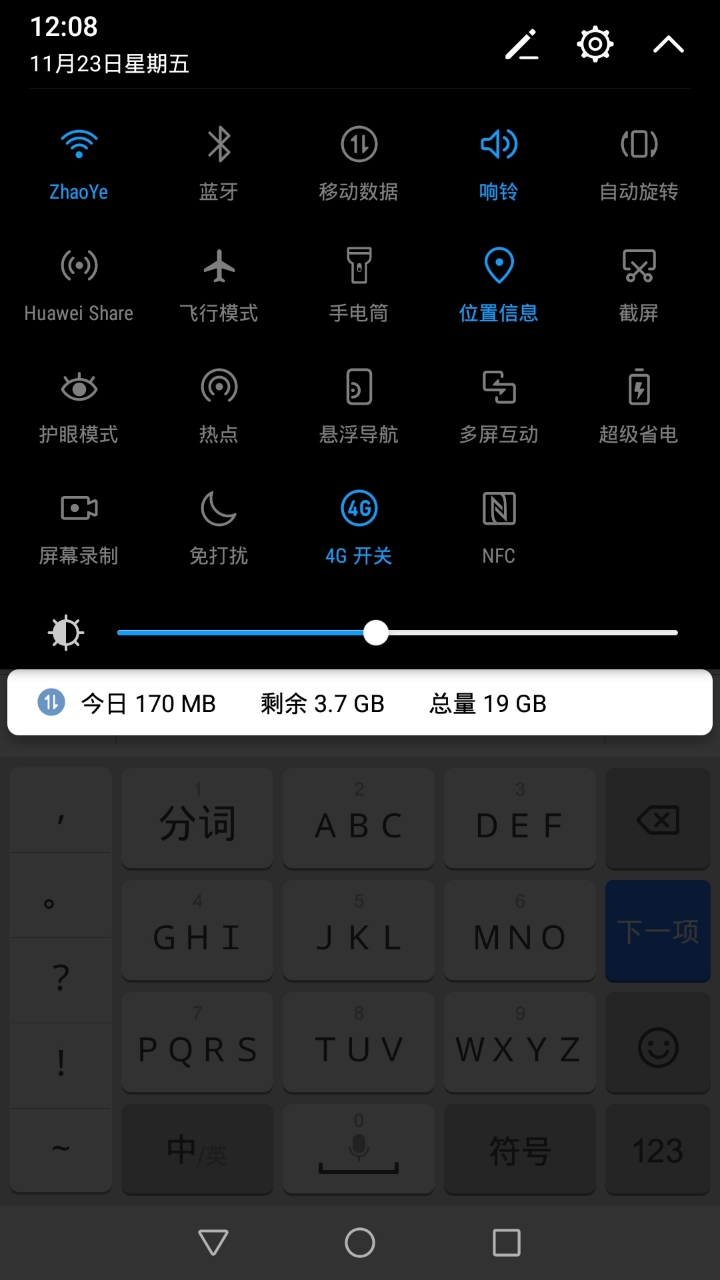720x1280 pixels.
Task: Open today's data usage bar
Action: point(360,703)
